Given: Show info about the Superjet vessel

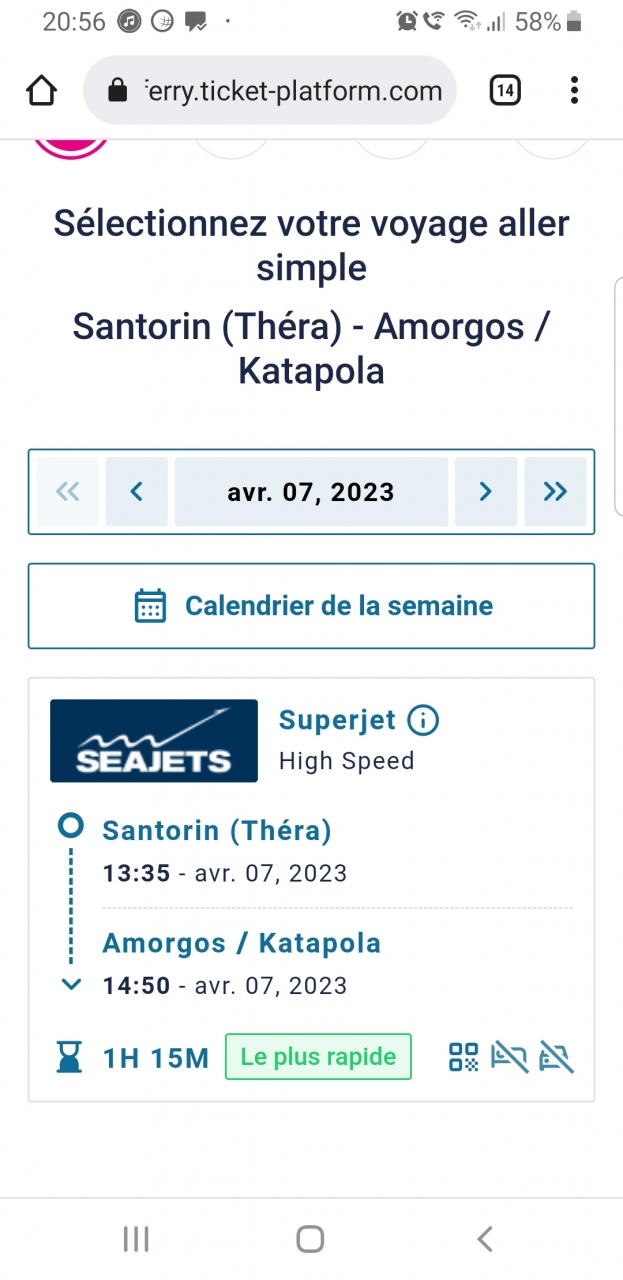Looking at the screenshot, I should (424, 720).
